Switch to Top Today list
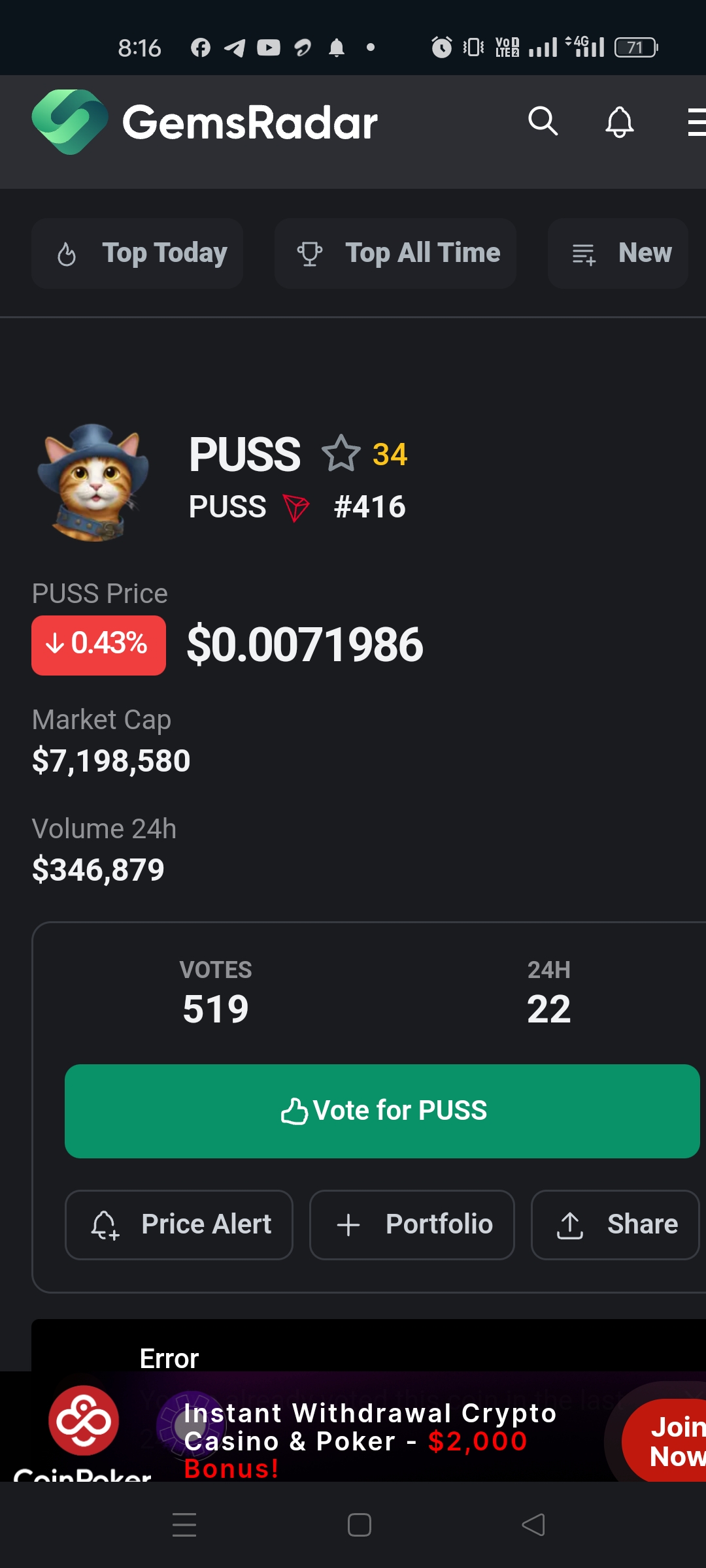Screen dimensions: 706x1568 [x=137, y=253]
